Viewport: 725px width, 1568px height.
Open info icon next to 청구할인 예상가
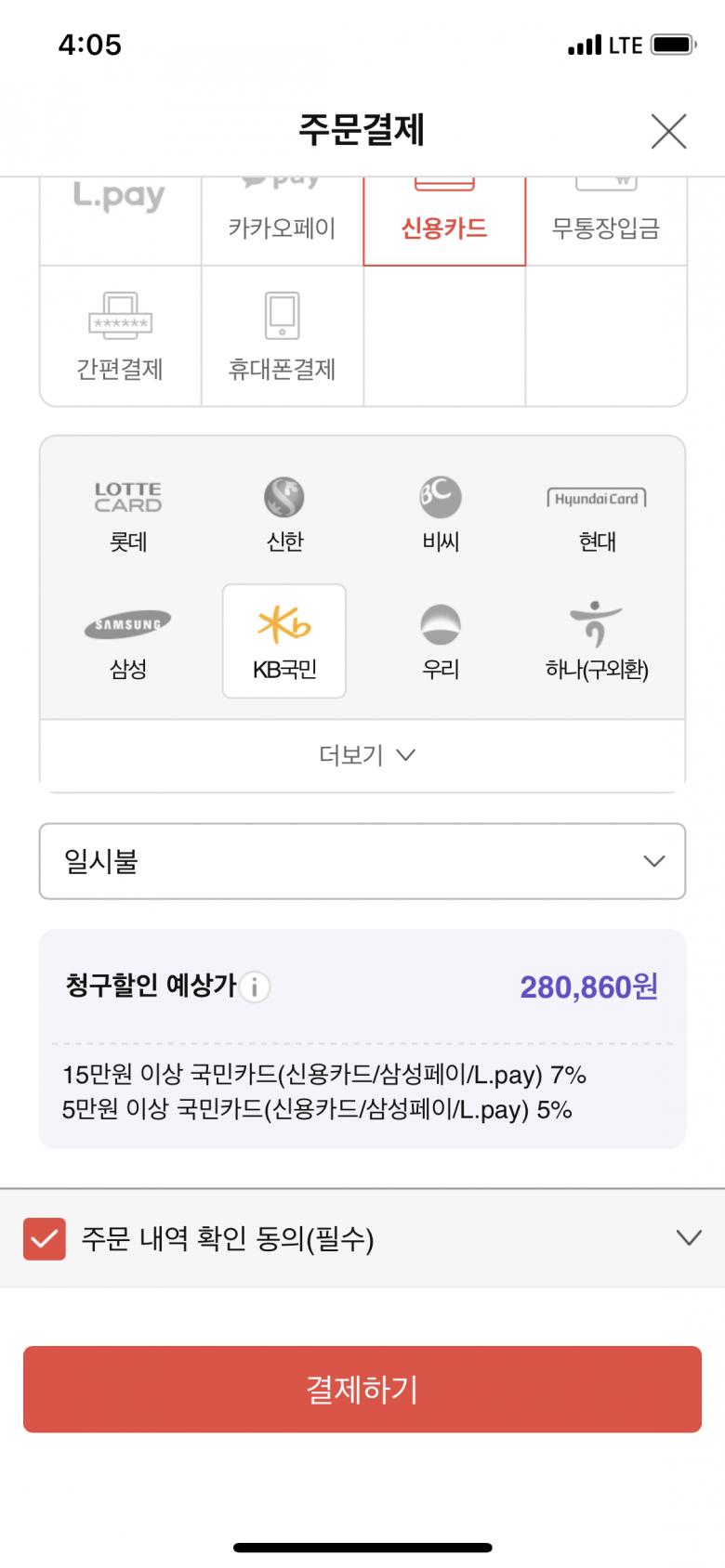[255, 987]
